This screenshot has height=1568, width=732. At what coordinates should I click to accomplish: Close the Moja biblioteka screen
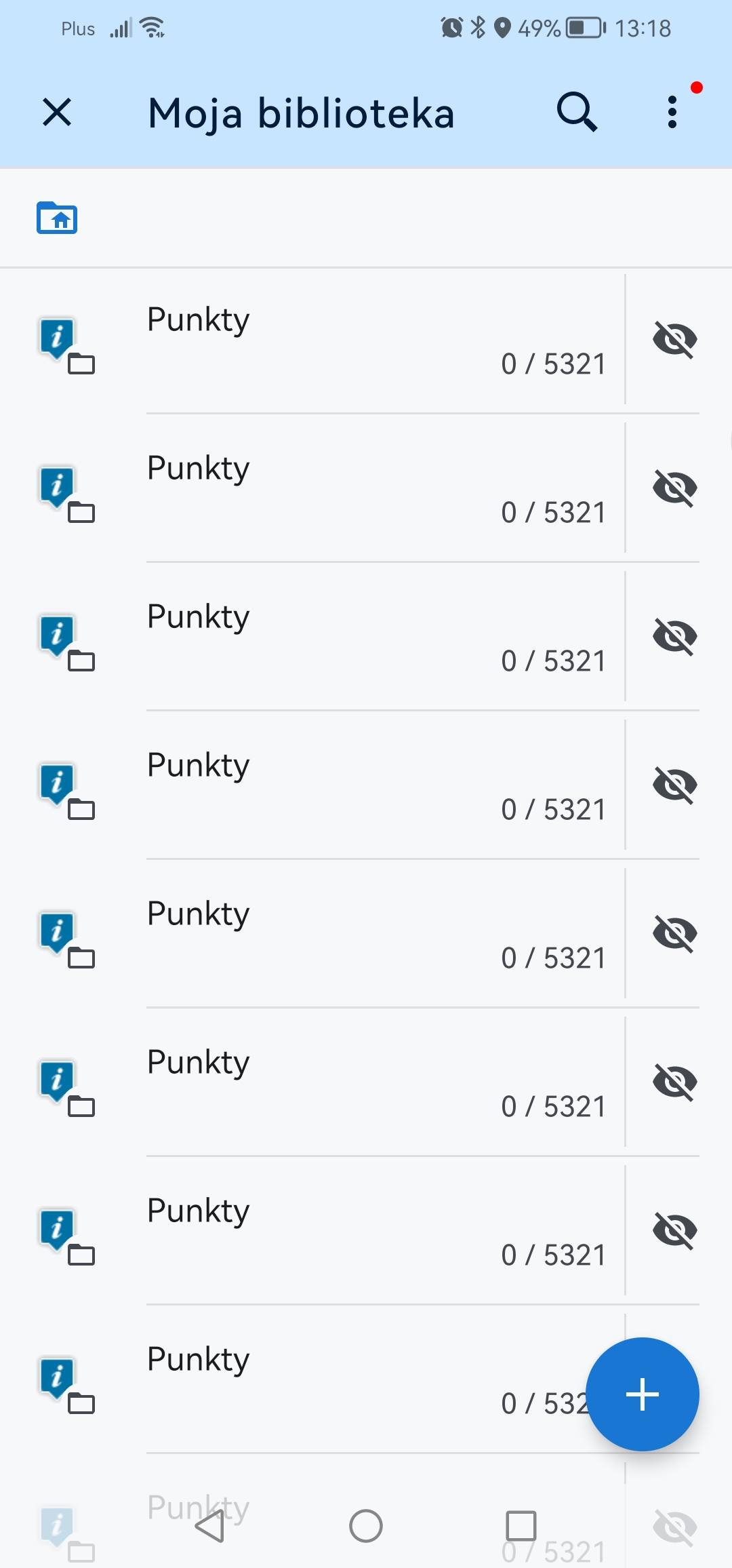57,112
